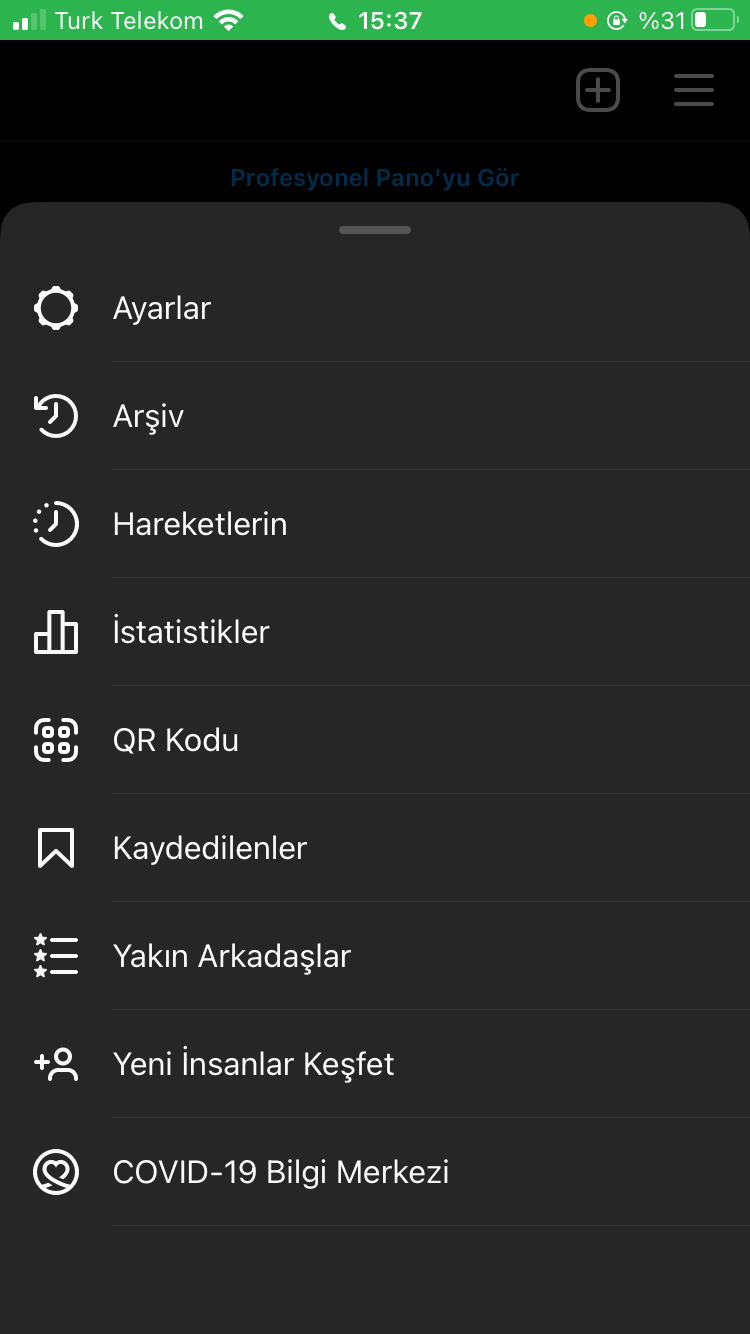
Task: Open the İstatistikler bar chart icon
Action: point(55,631)
